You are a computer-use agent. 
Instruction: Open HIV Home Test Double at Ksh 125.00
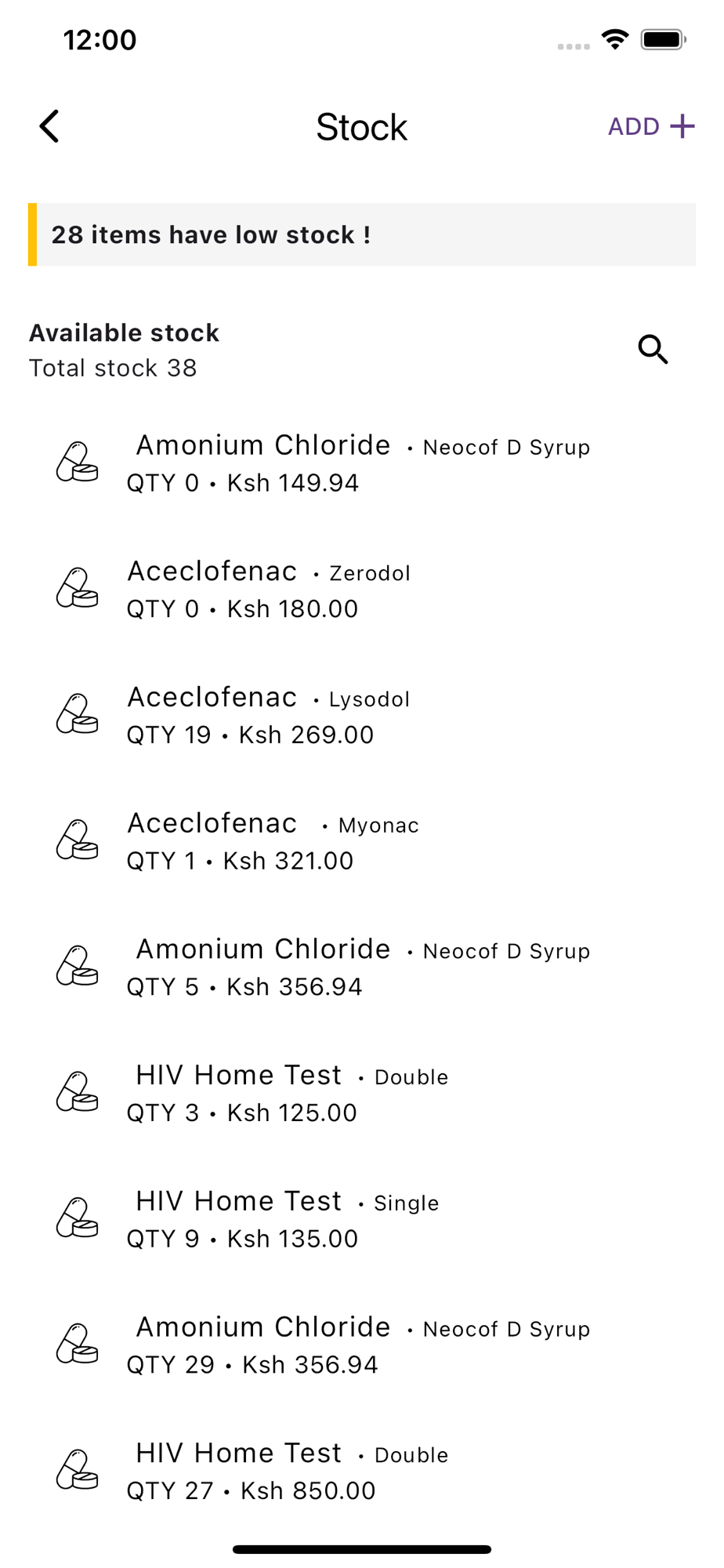[x=360, y=1093]
